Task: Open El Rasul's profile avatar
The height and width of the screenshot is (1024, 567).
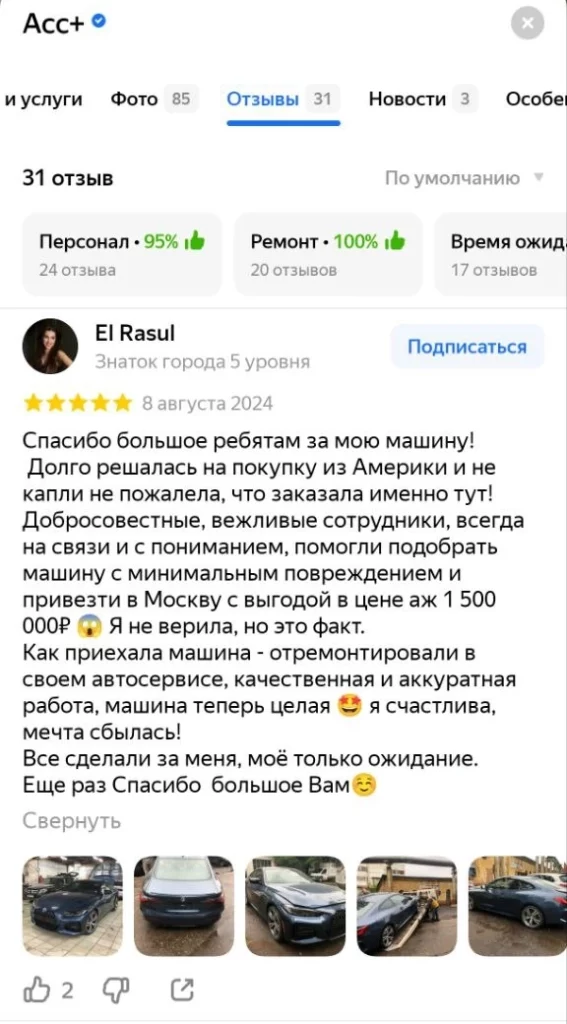Action: 50,346
